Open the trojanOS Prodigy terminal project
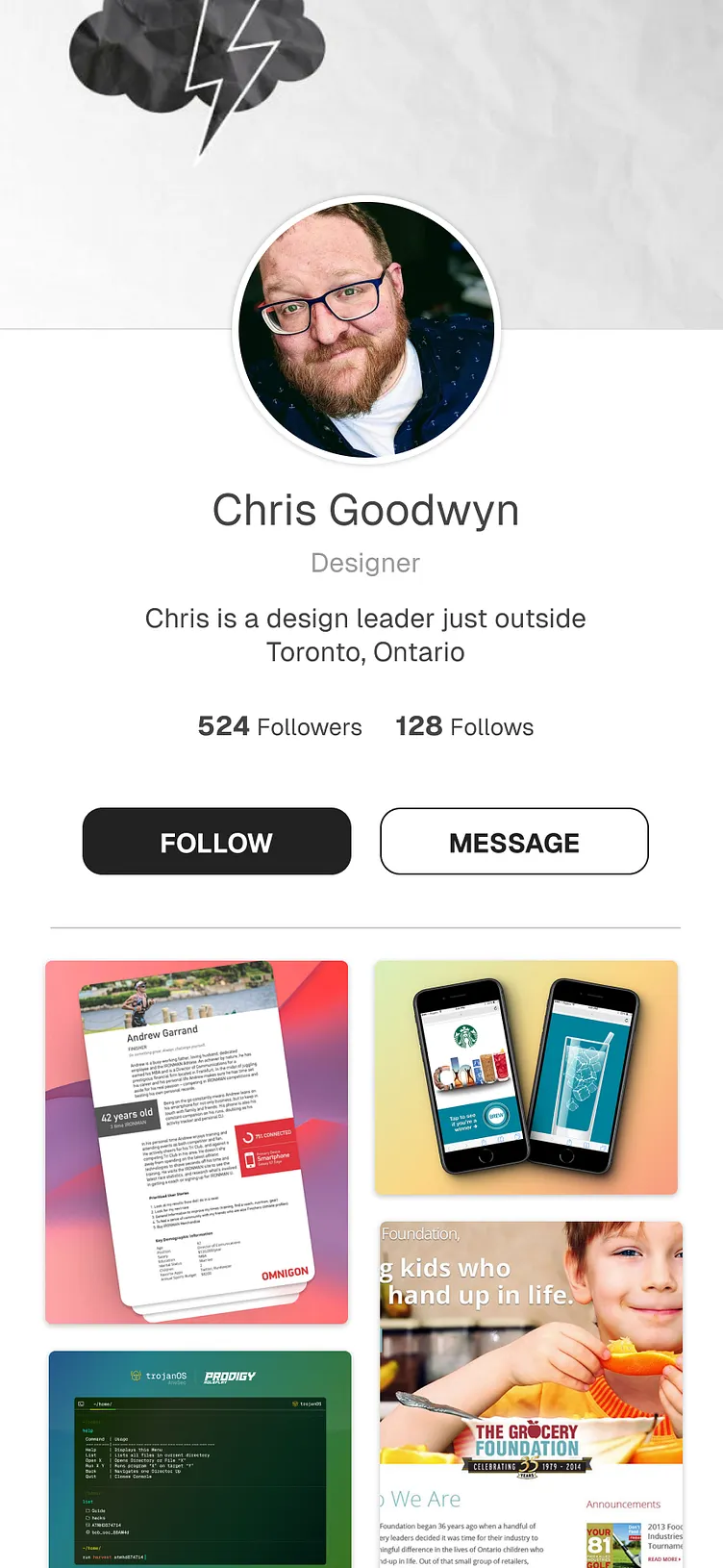723x1568 pixels. pos(200,1457)
